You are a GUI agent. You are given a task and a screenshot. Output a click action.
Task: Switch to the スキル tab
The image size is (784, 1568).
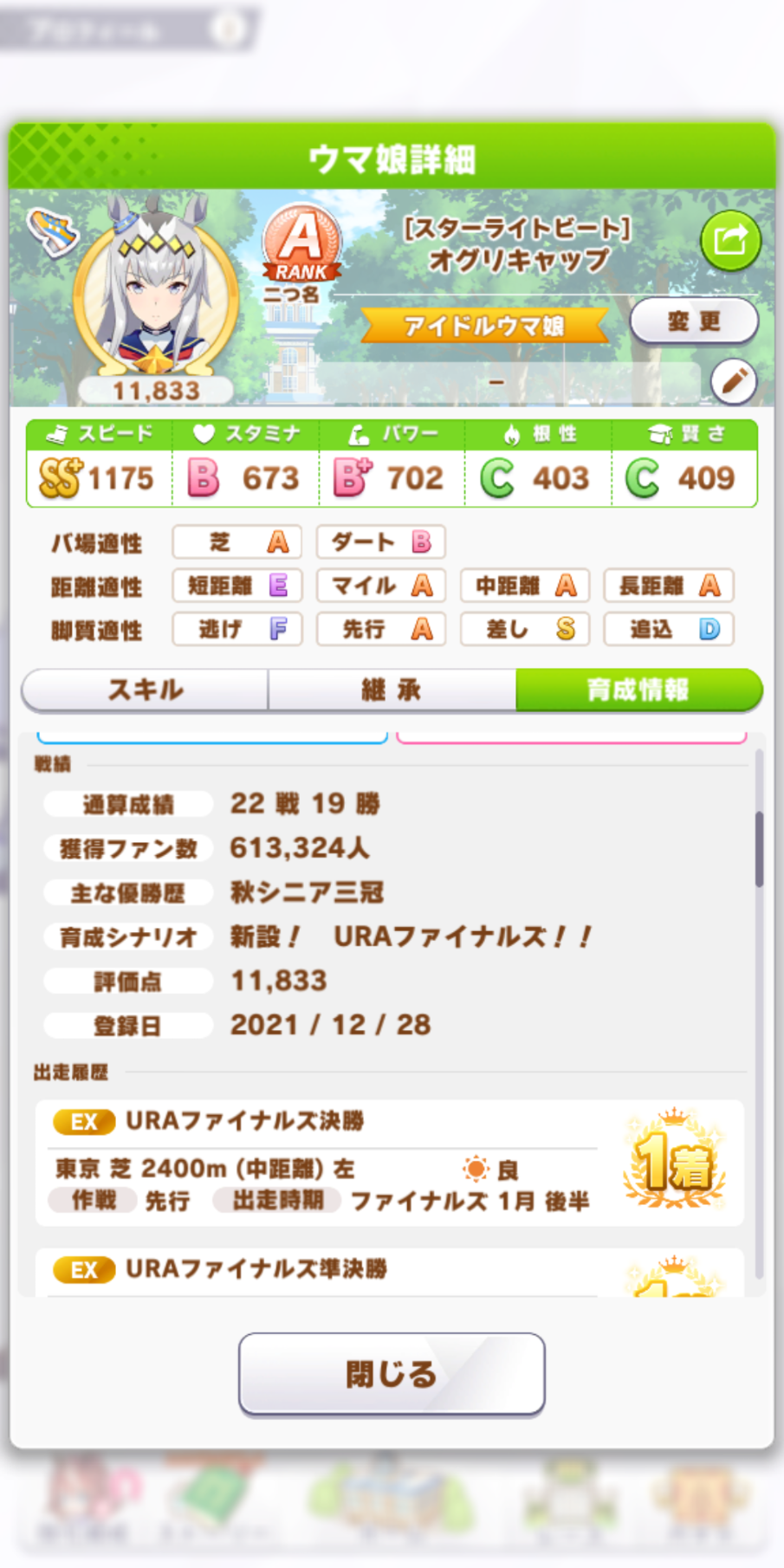pos(145,690)
